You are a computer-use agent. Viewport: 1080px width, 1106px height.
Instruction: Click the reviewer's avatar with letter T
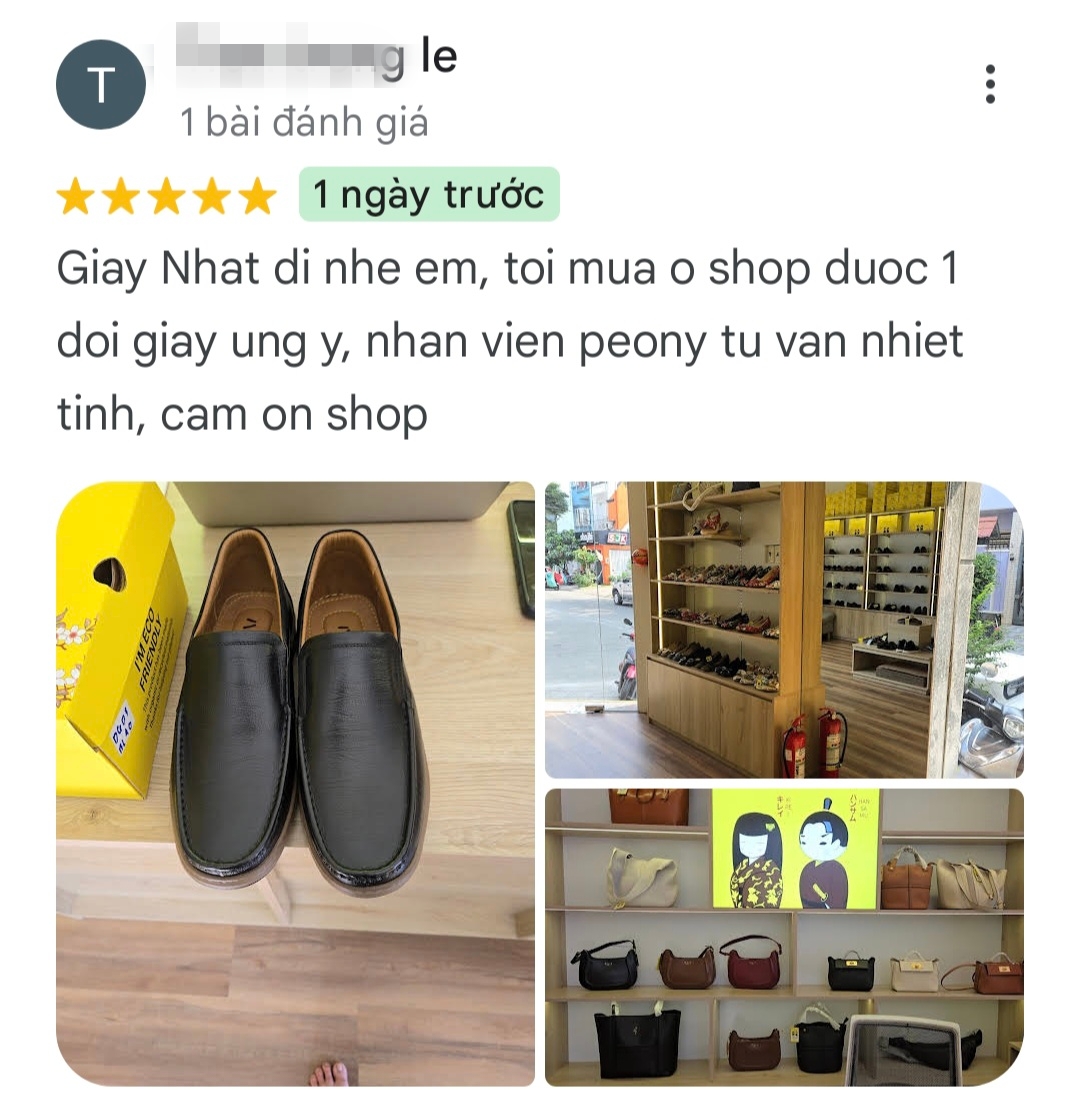tap(99, 85)
